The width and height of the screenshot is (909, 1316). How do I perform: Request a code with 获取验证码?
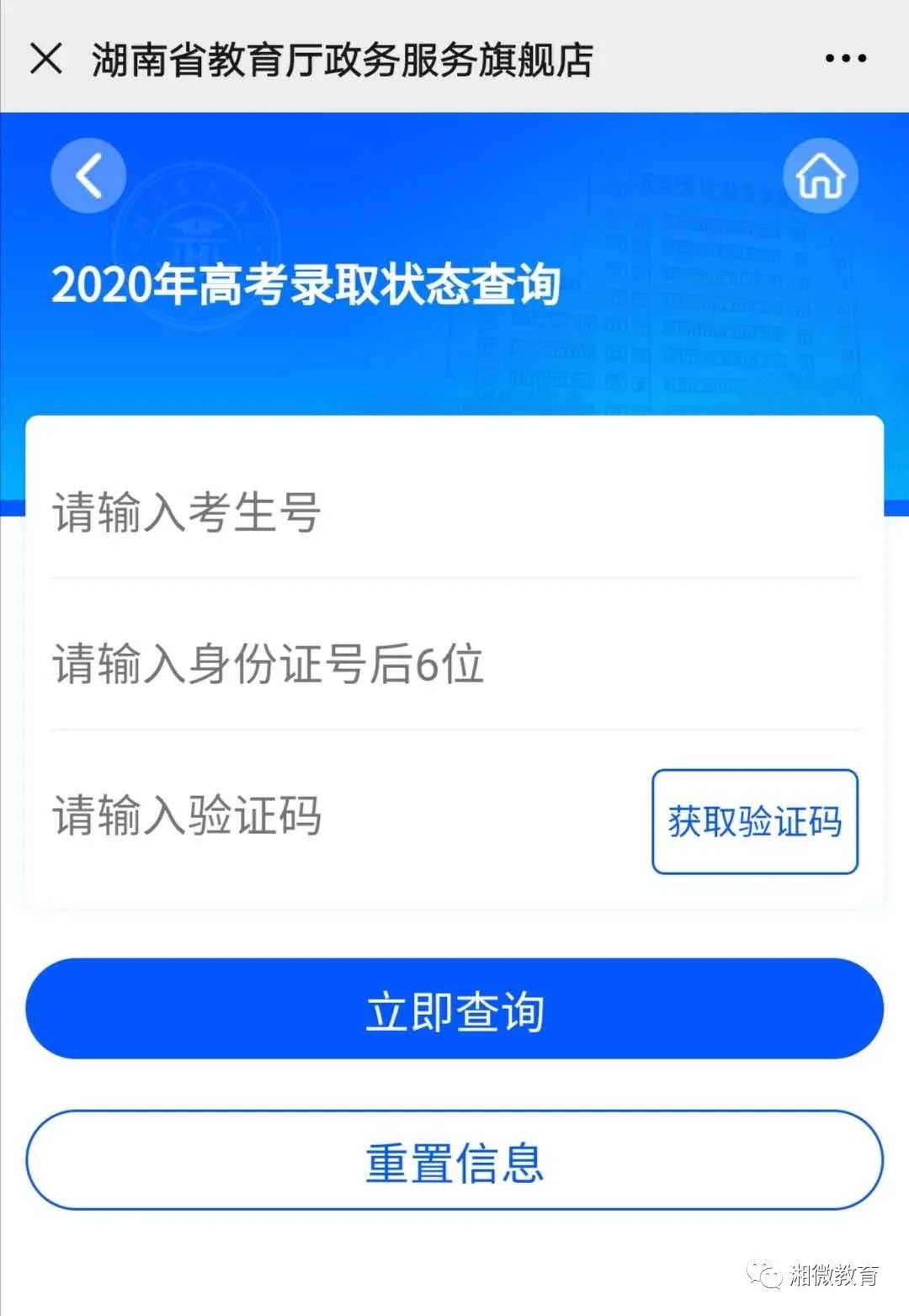(x=754, y=821)
